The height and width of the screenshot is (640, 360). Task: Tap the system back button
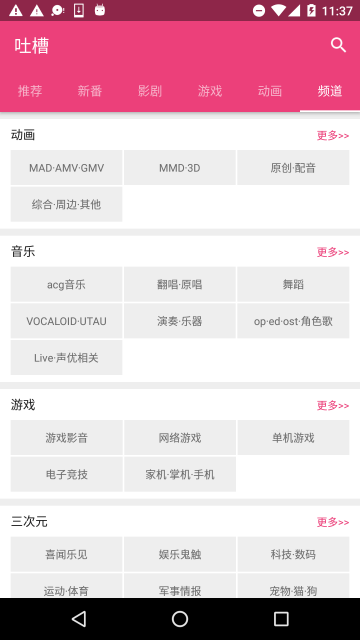[79, 619]
